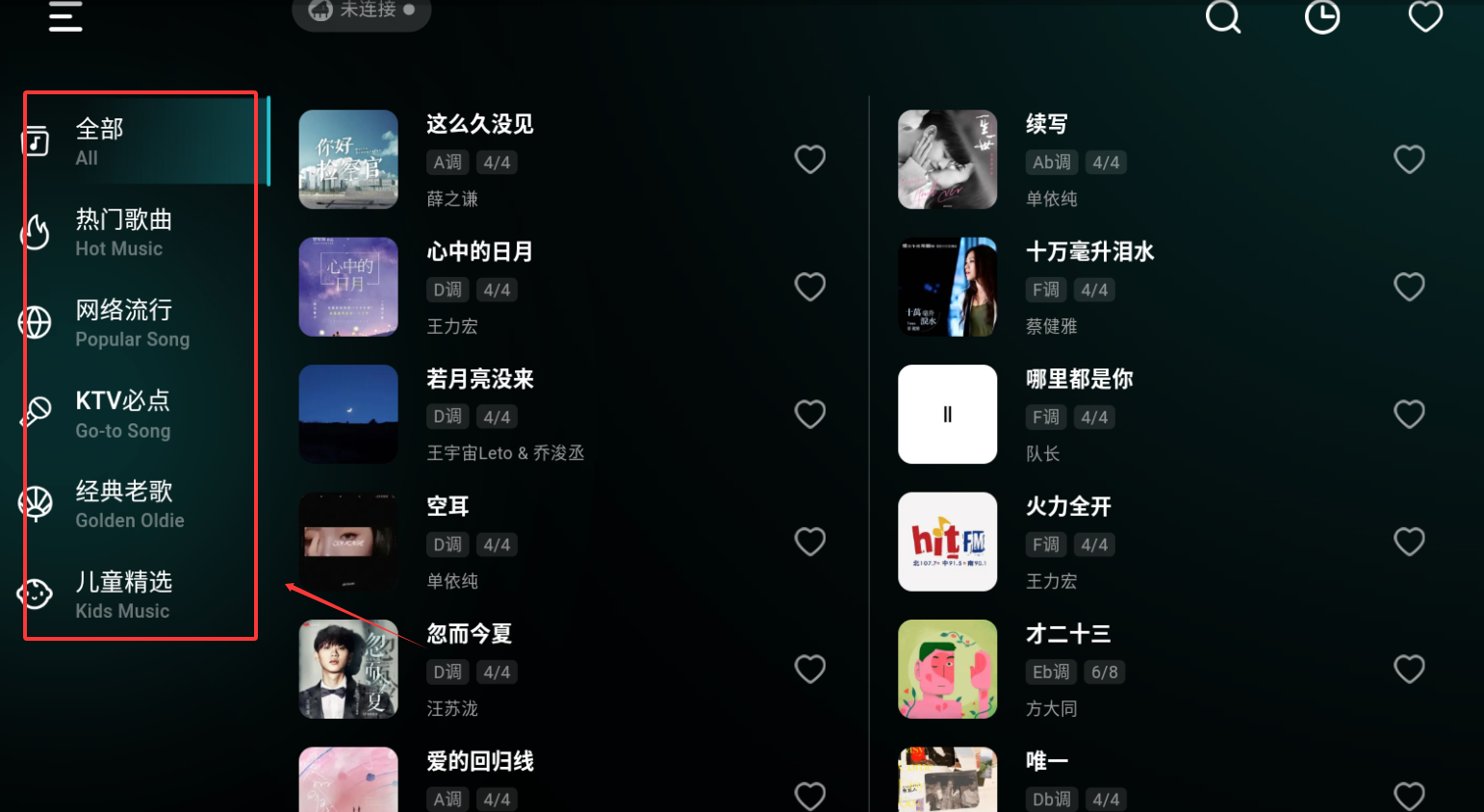This screenshot has width=1484, height=812.
Task: Like the song 续写
Action: [1409, 160]
